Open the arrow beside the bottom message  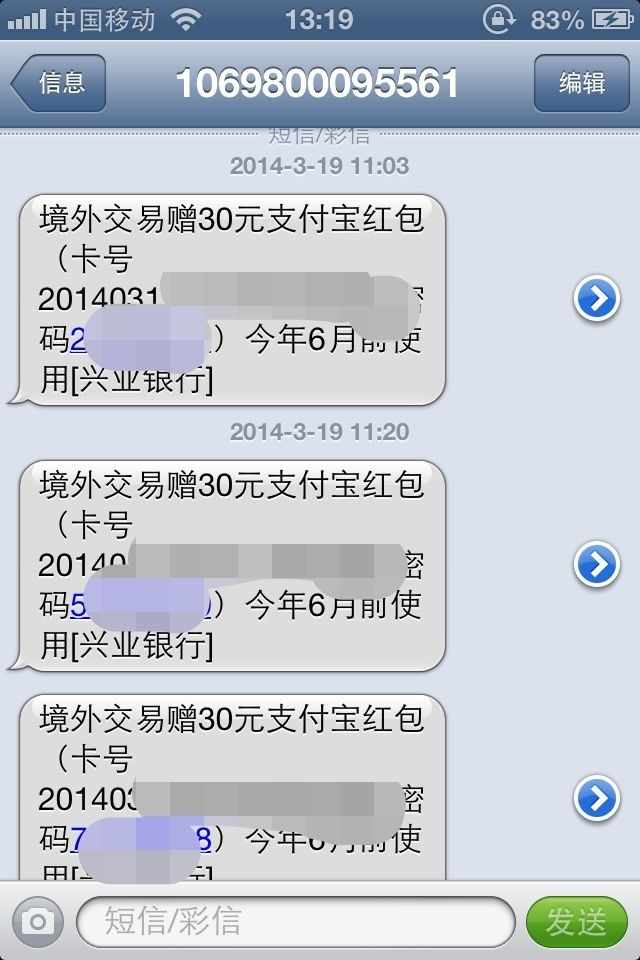click(x=596, y=799)
